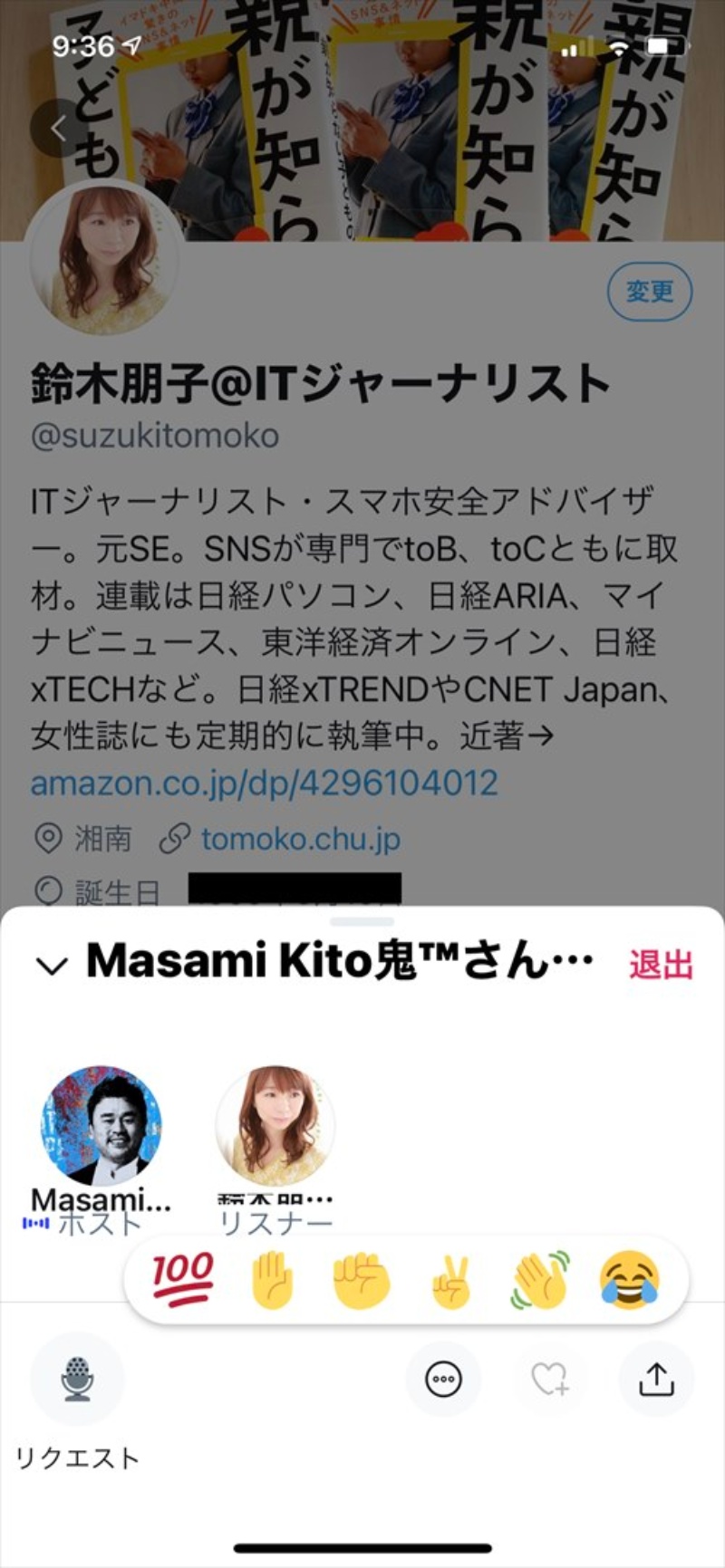The height and width of the screenshot is (1568, 725).
Task: Leave the Space via 退出
Action: 661,966
